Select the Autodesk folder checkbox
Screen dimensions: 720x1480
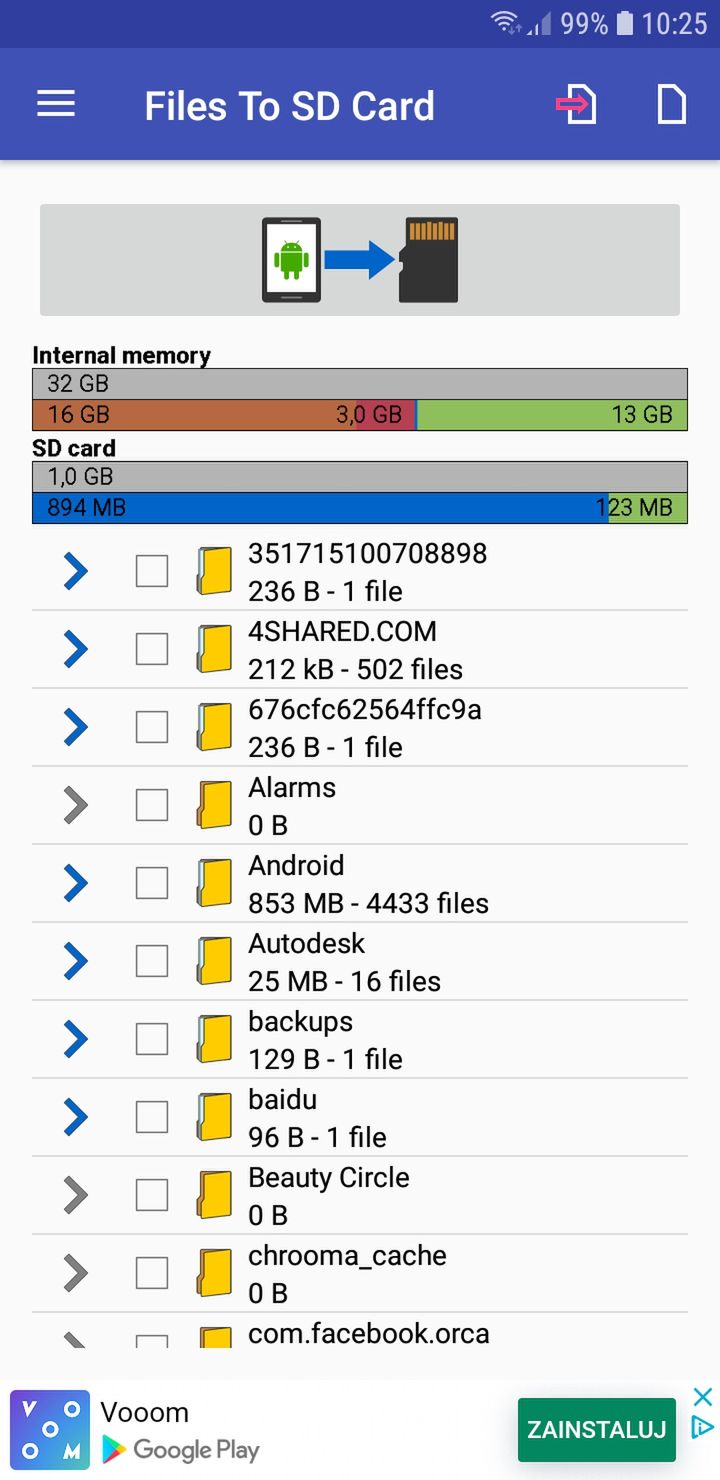coord(152,961)
